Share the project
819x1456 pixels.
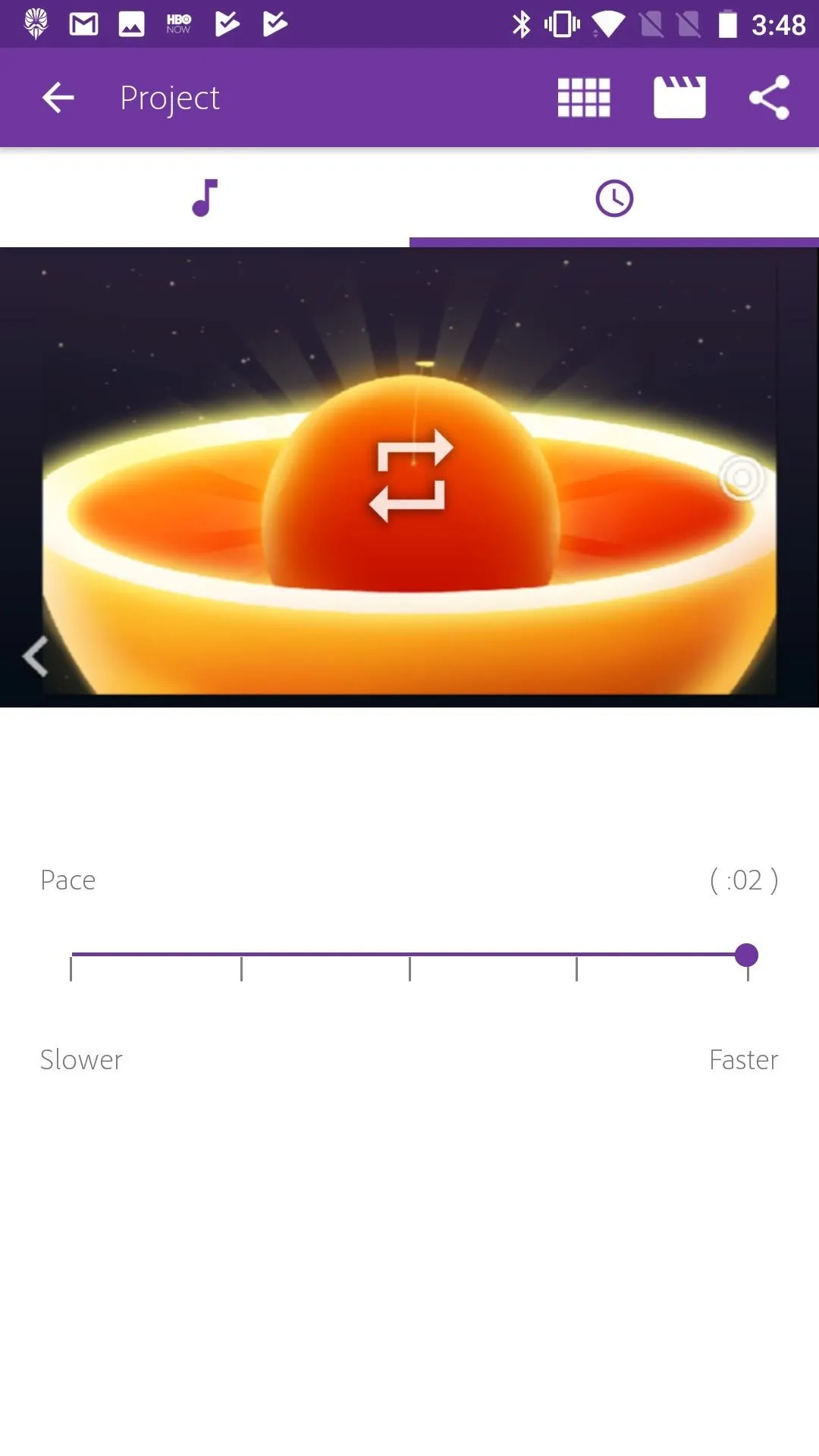pyautogui.click(x=769, y=98)
